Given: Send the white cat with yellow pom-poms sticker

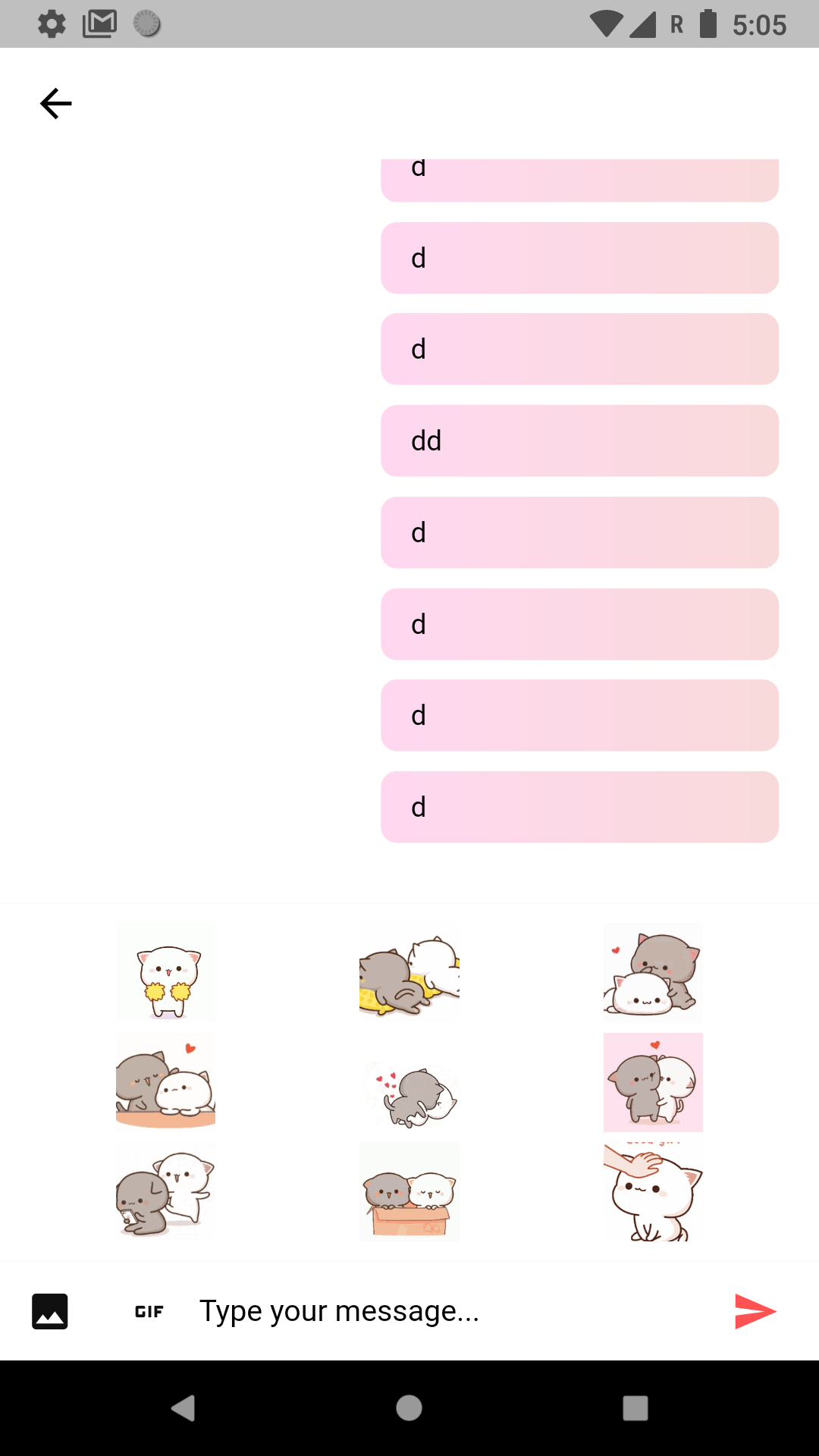Looking at the screenshot, I should click(x=166, y=973).
